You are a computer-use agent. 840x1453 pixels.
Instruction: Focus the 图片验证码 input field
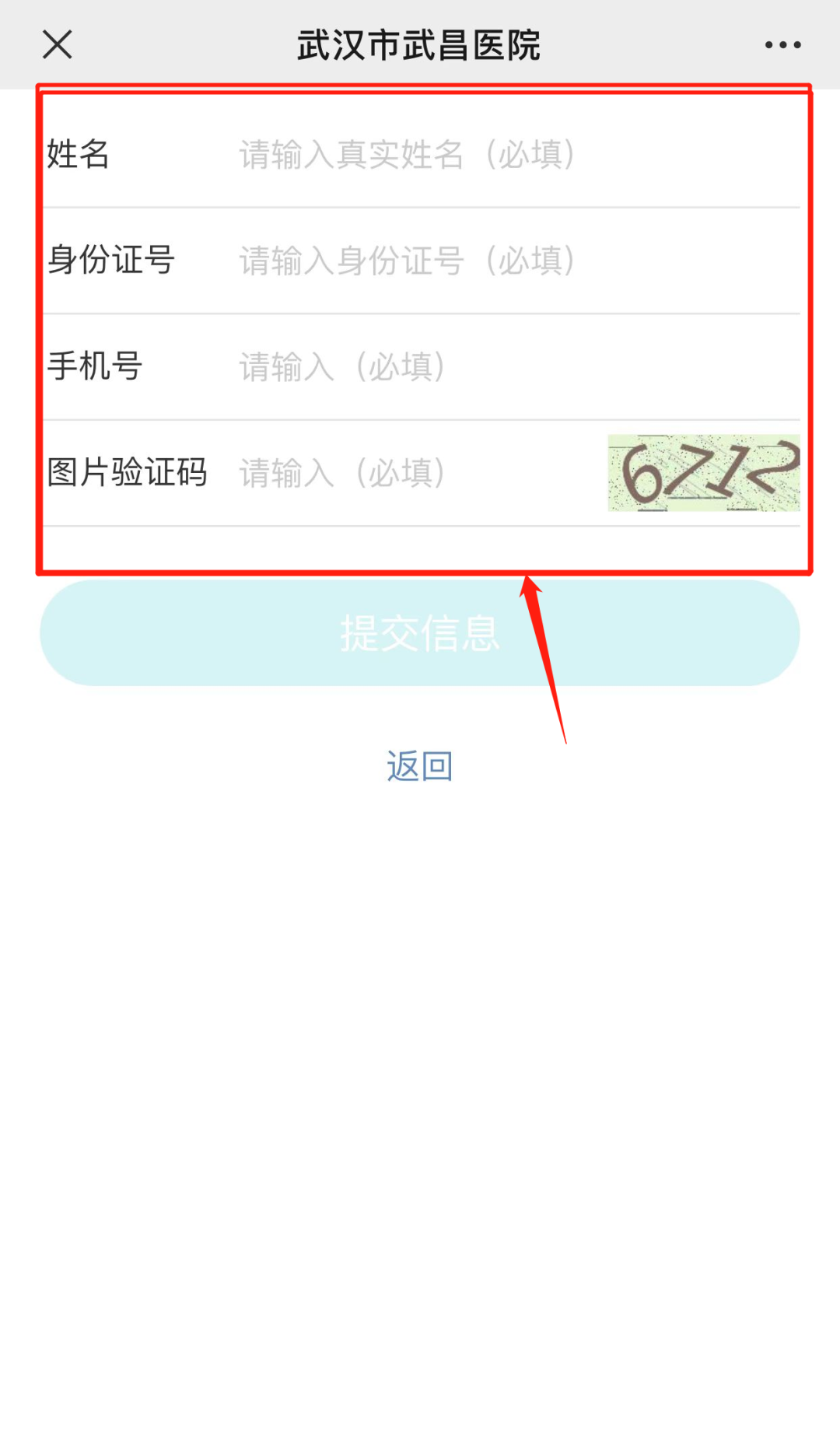click(x=420, y=473)
